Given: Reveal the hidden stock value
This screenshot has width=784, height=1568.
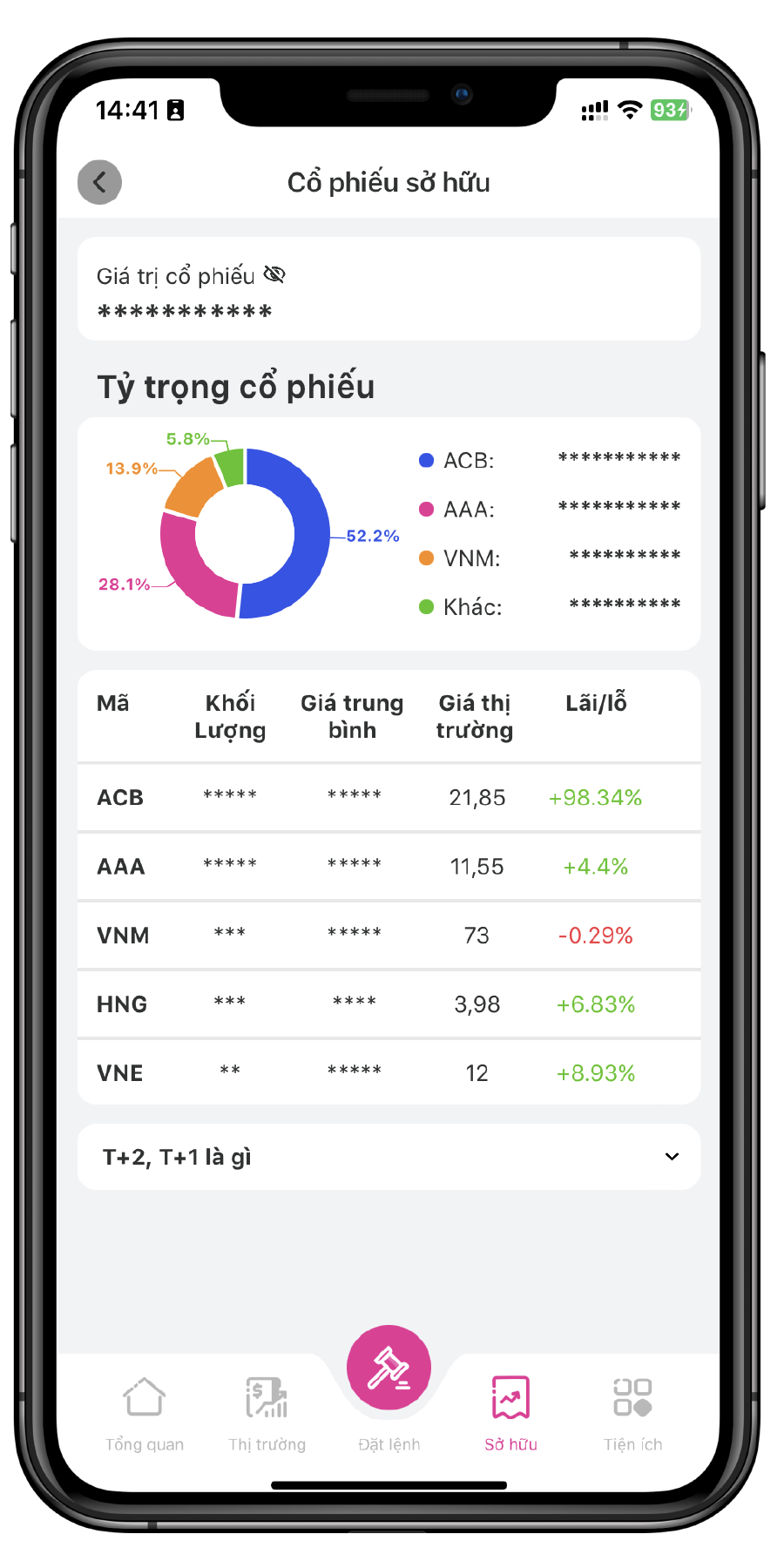Looking at the screenshot, I should coord(274,275).
